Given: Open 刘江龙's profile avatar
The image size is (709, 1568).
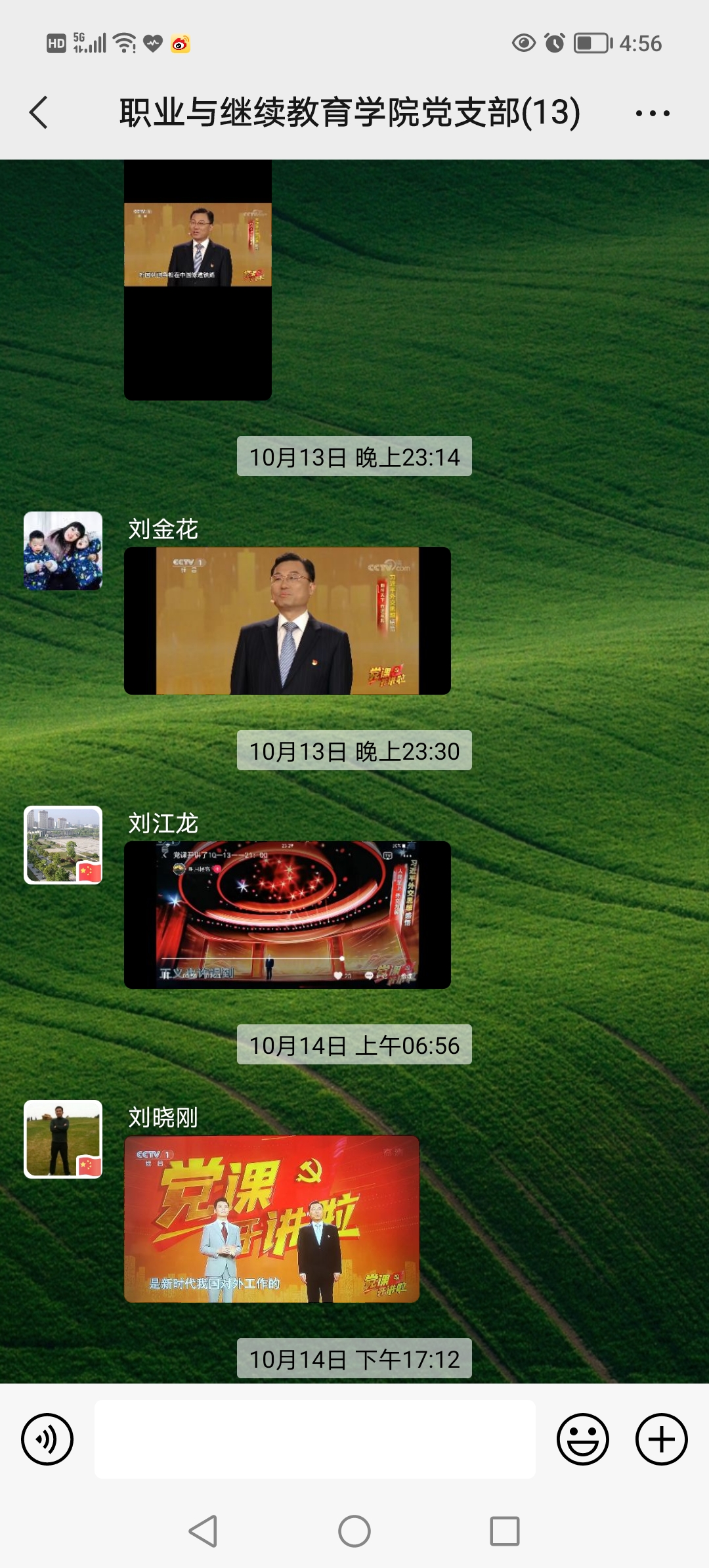Looking at the screenshot, I should [63, 844].
